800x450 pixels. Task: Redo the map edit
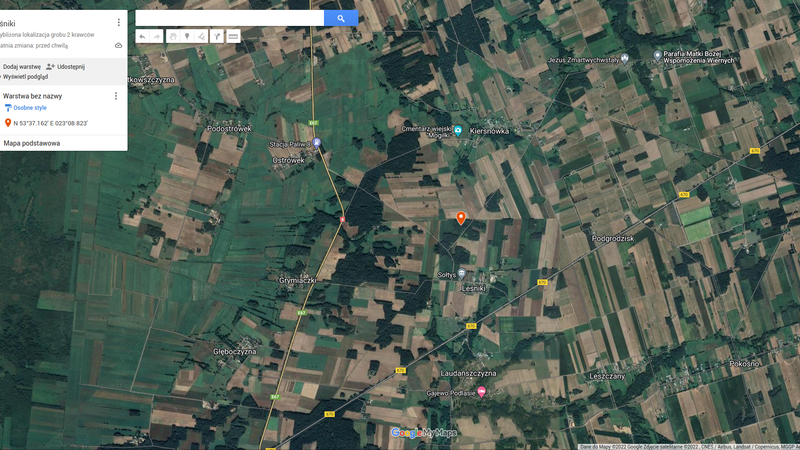tap(156, 36)
